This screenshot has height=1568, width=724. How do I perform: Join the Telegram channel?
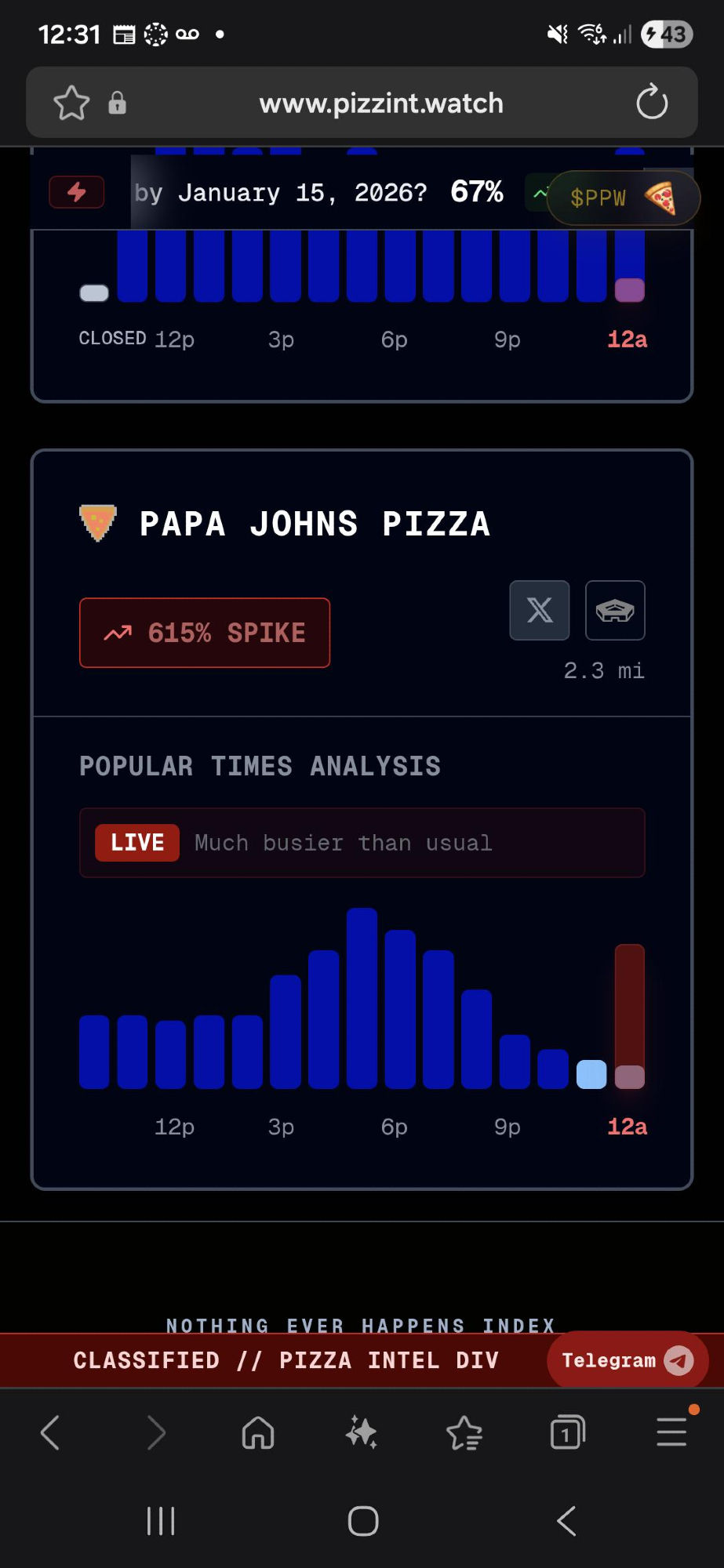pos(627,1360)
